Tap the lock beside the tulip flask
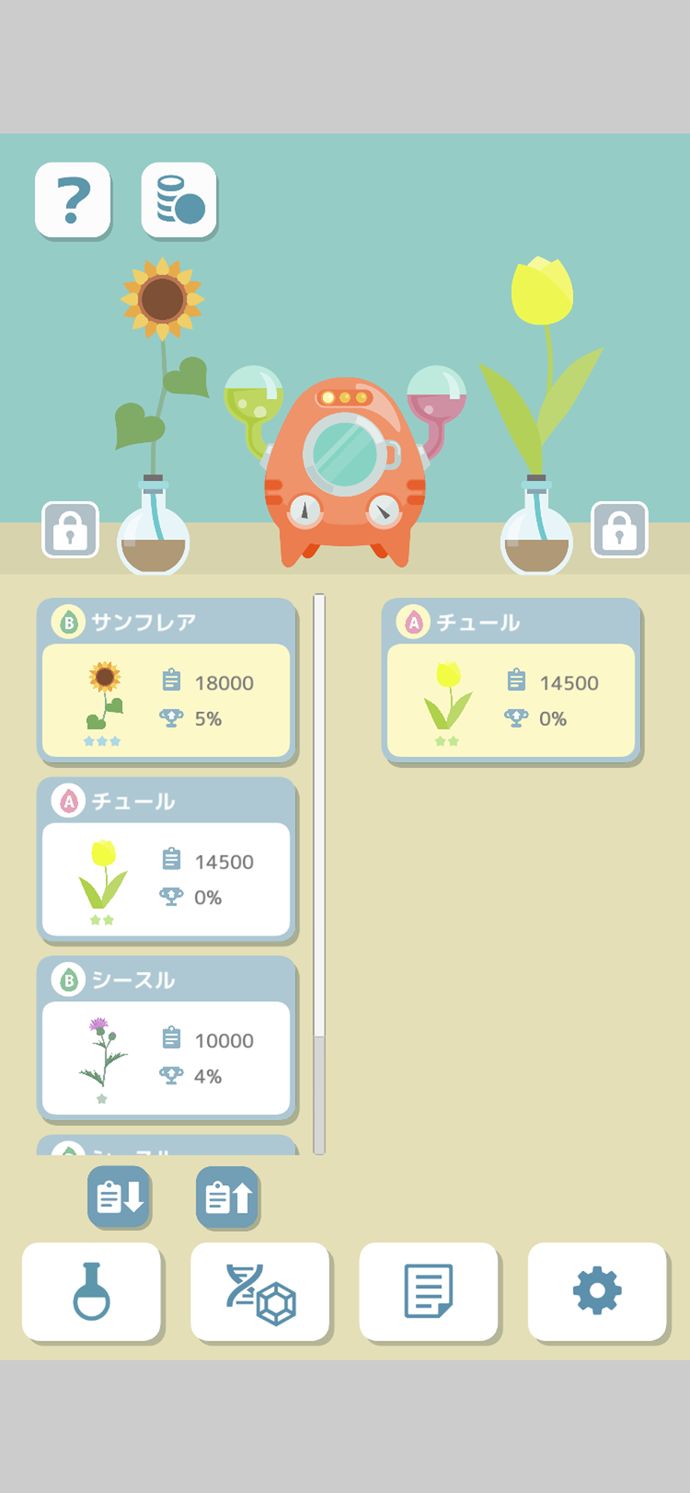This screenshot has width=690, height=1493. pos(620,530)
